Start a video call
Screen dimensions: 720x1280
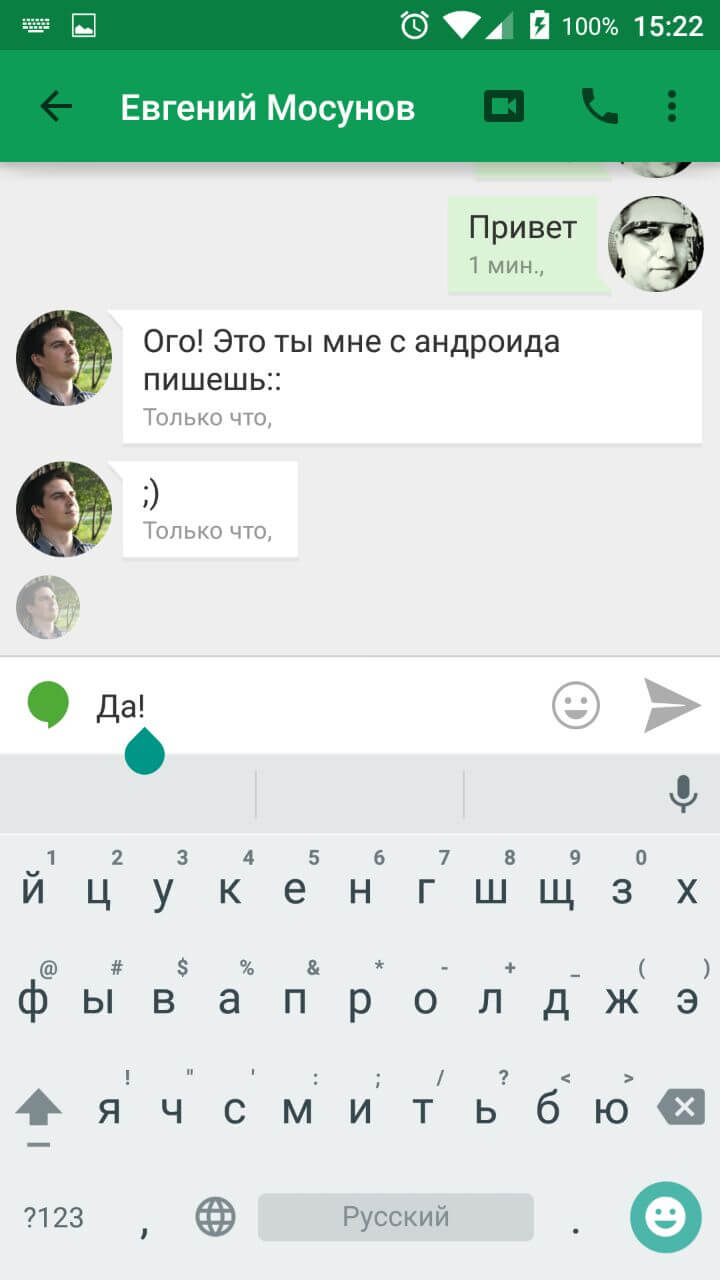tap(503, 107)
